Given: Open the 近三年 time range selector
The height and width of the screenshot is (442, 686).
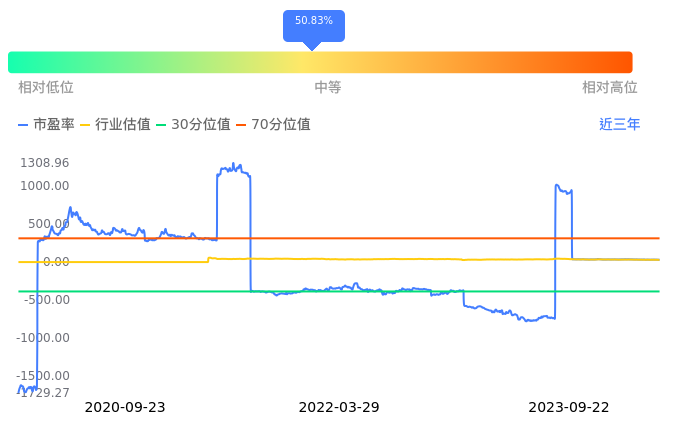Looking at the screenshot, I should coord(619,125).
